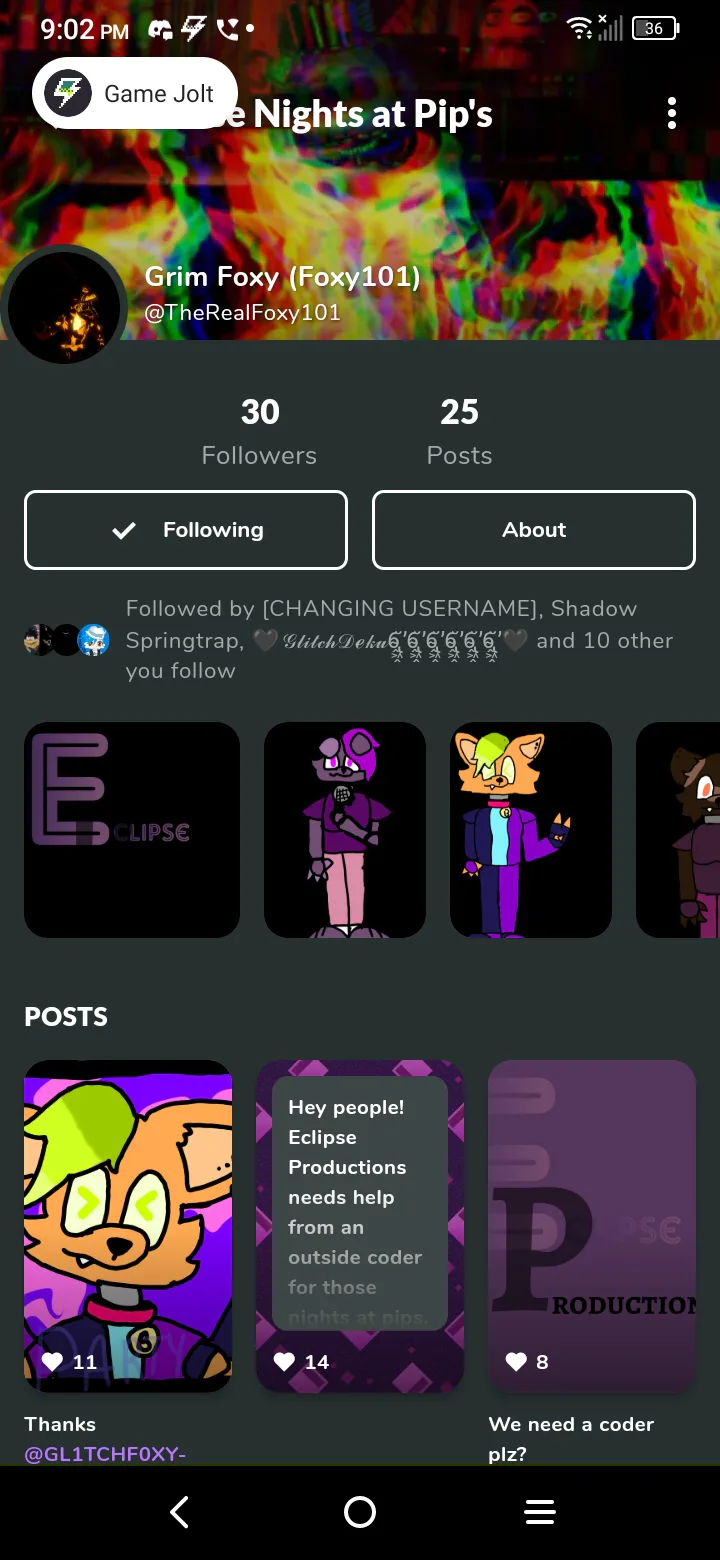Image resolution: width=720 pixels, height=1560 pixels.
Task: Open the orange fox character tile
Action: point(530,830)
